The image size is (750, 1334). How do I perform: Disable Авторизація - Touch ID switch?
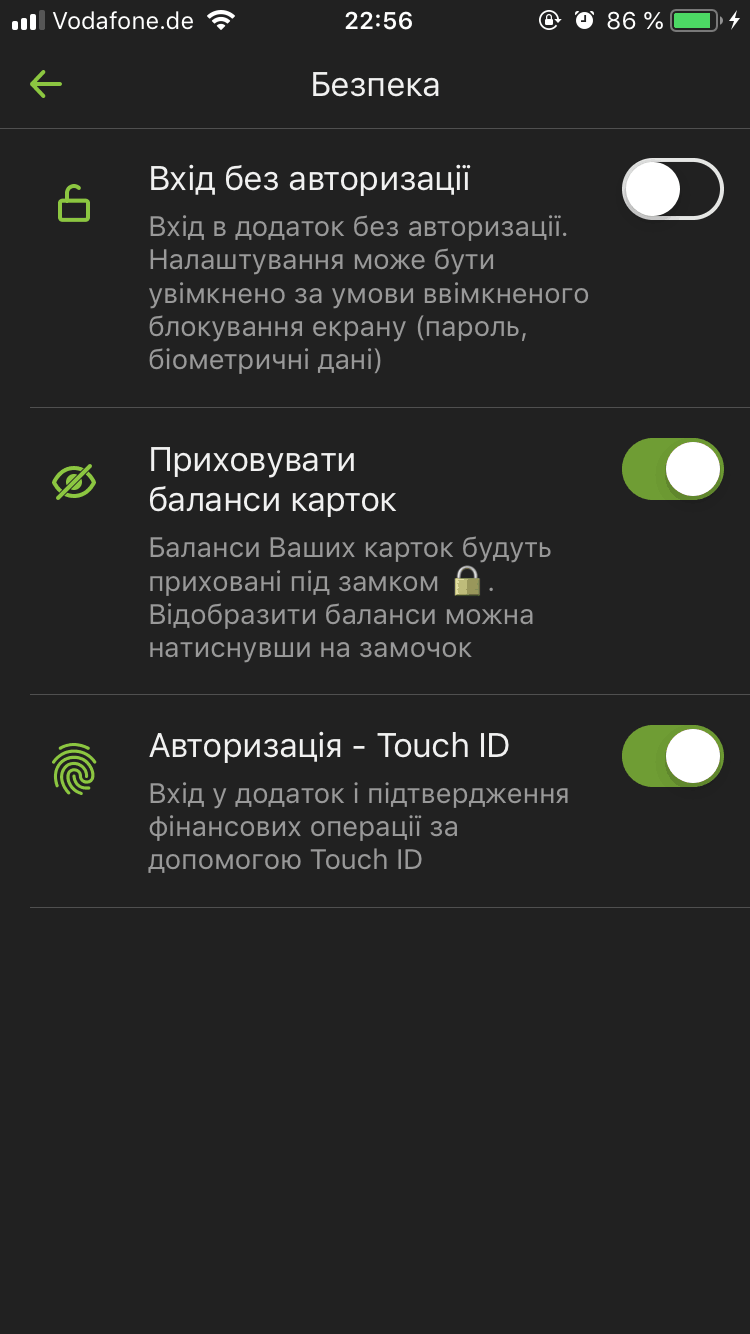(x=672, y=756)
